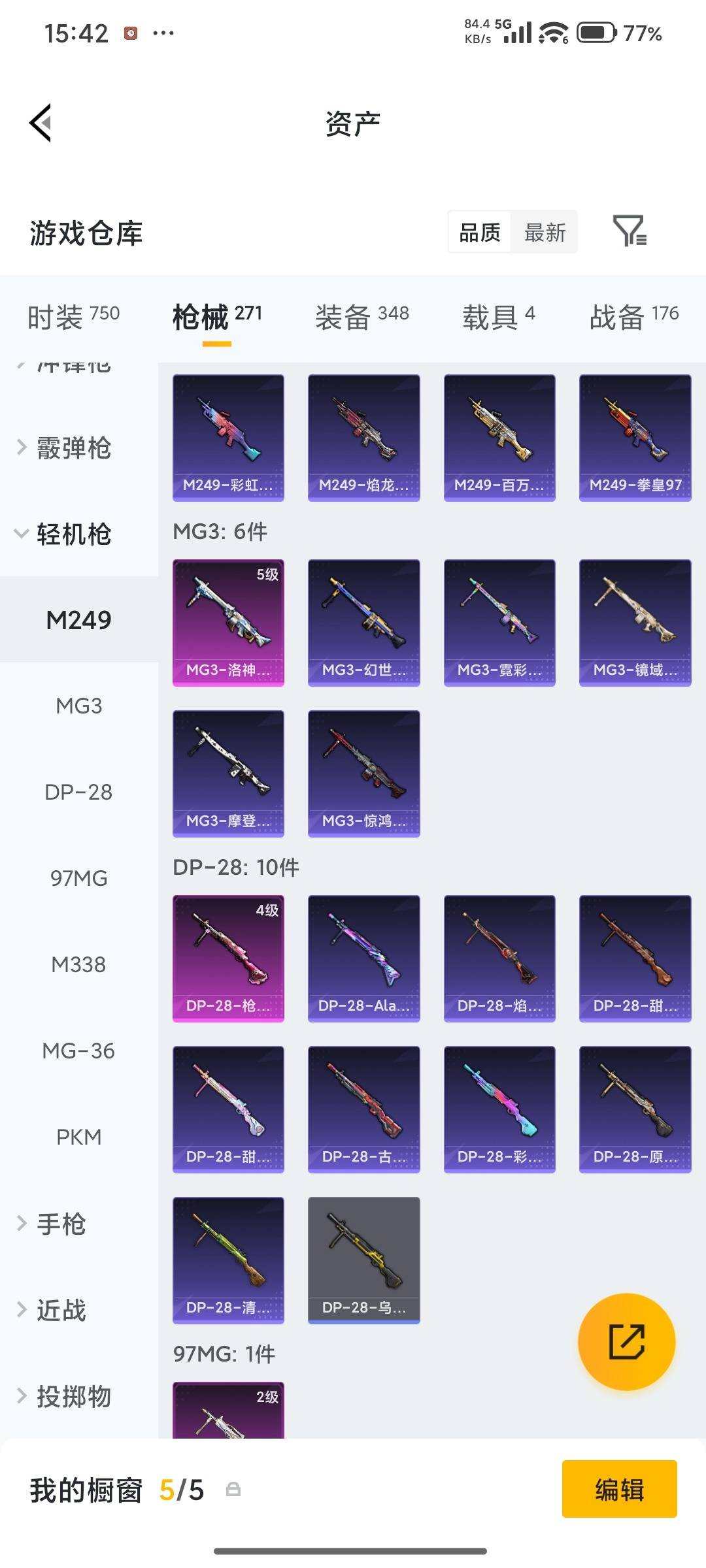Open the level 5 MG3-洛神 skin
This screenshot has height=1568, width=706.
point(228,623)
